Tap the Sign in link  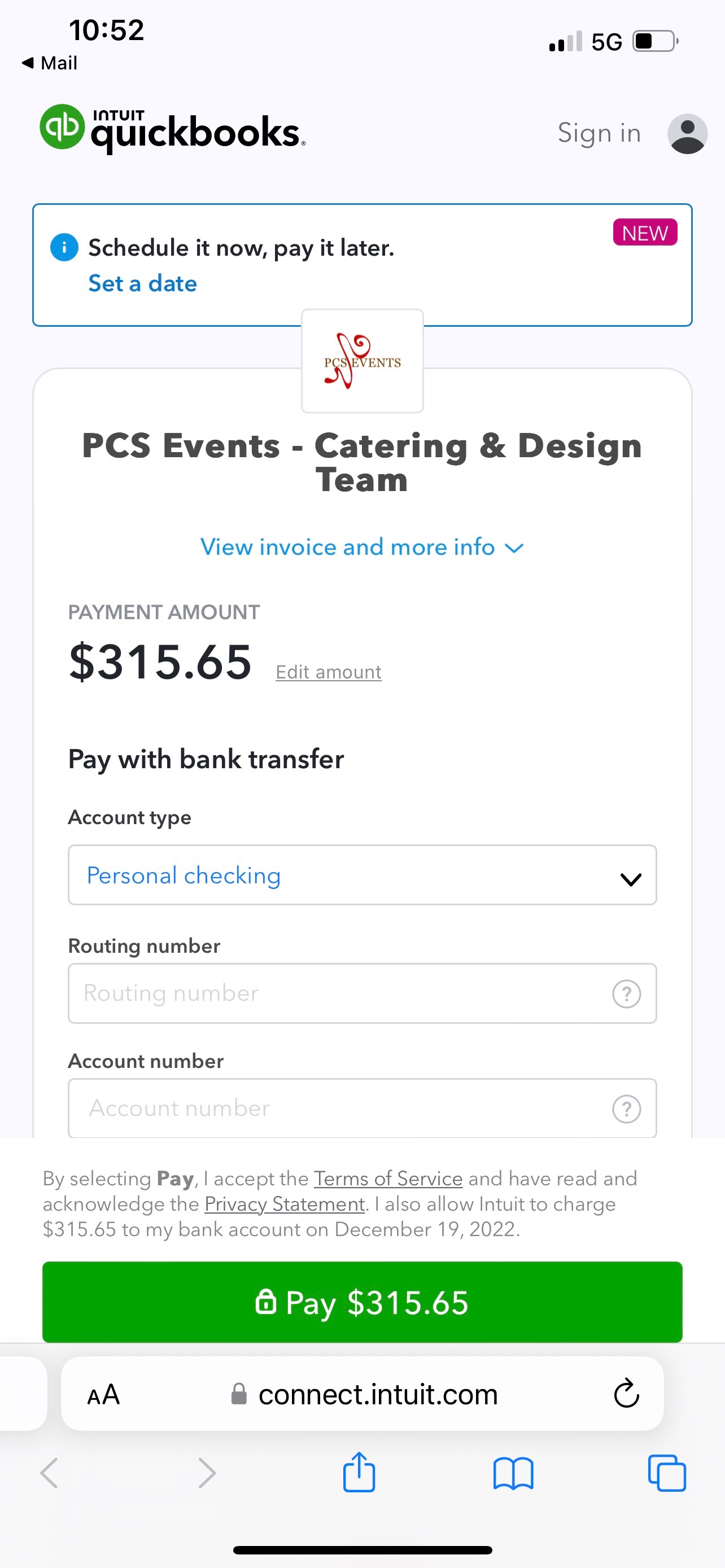coord(599,133)
